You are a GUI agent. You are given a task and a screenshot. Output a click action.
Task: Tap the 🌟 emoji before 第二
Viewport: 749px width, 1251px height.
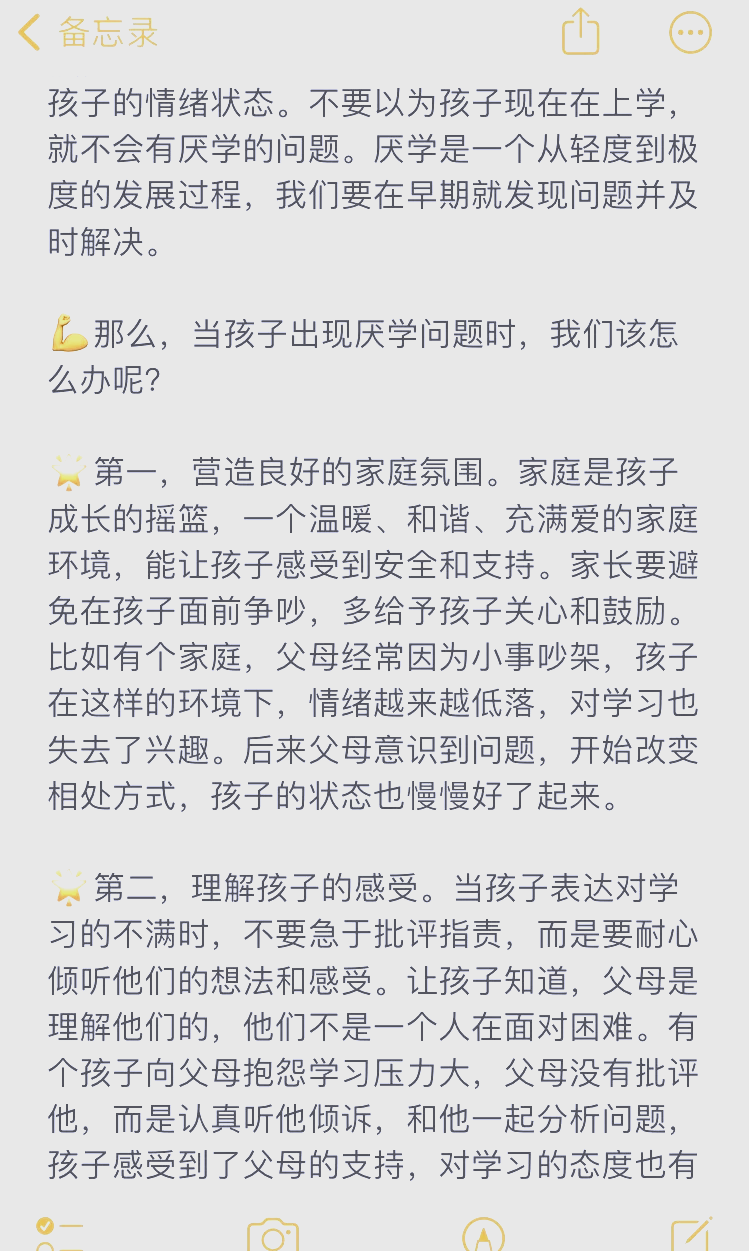(x=63, y=884)
